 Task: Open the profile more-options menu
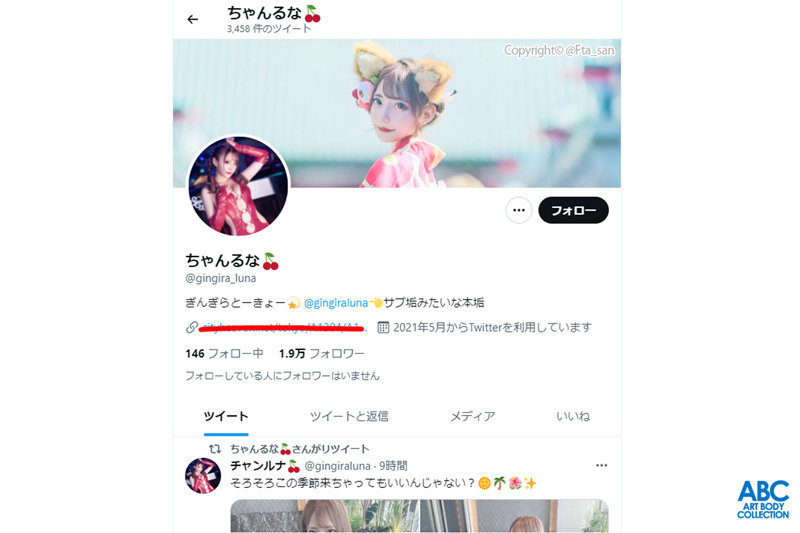(518, 210)
